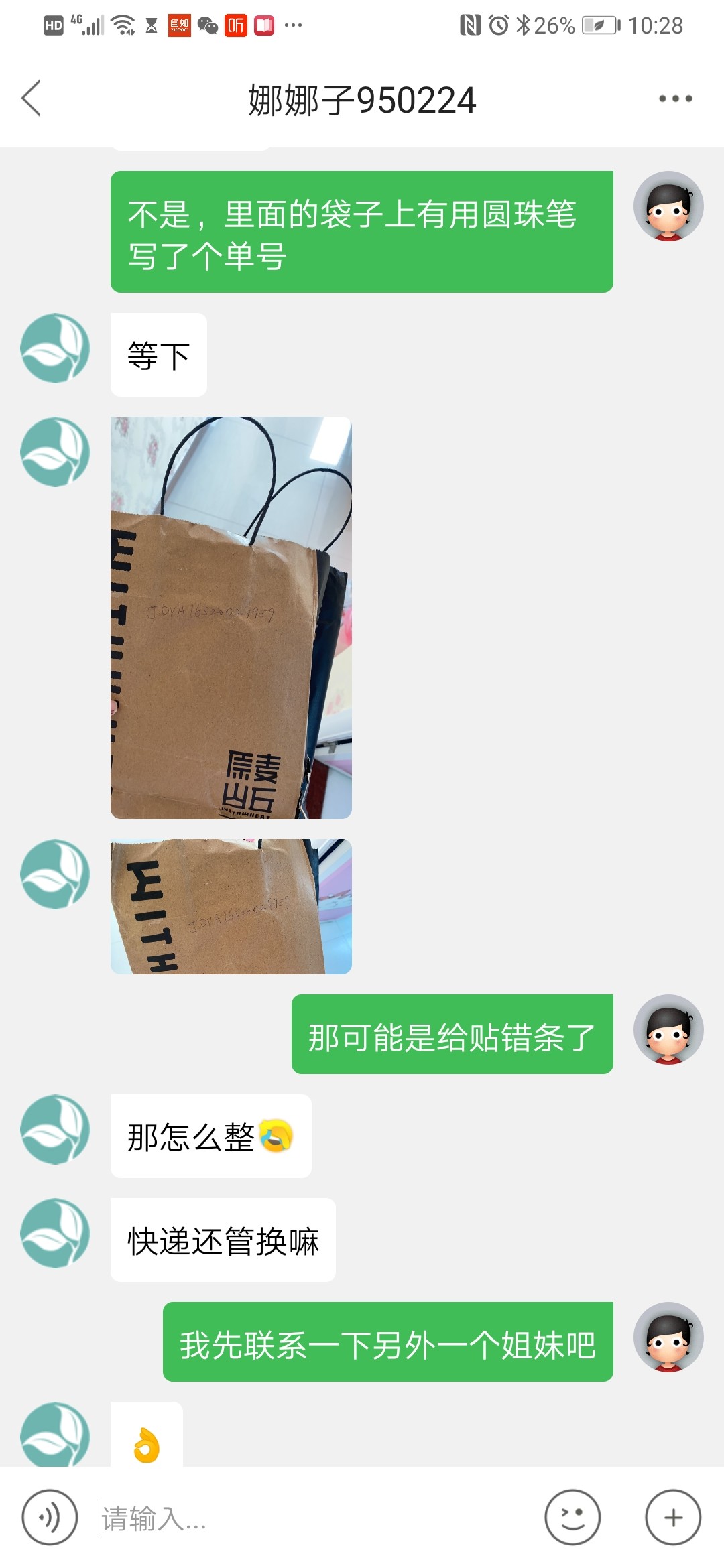Tap the 请输入 message field
Viewport: 724px width, 1568px height.
[315, 1518]
